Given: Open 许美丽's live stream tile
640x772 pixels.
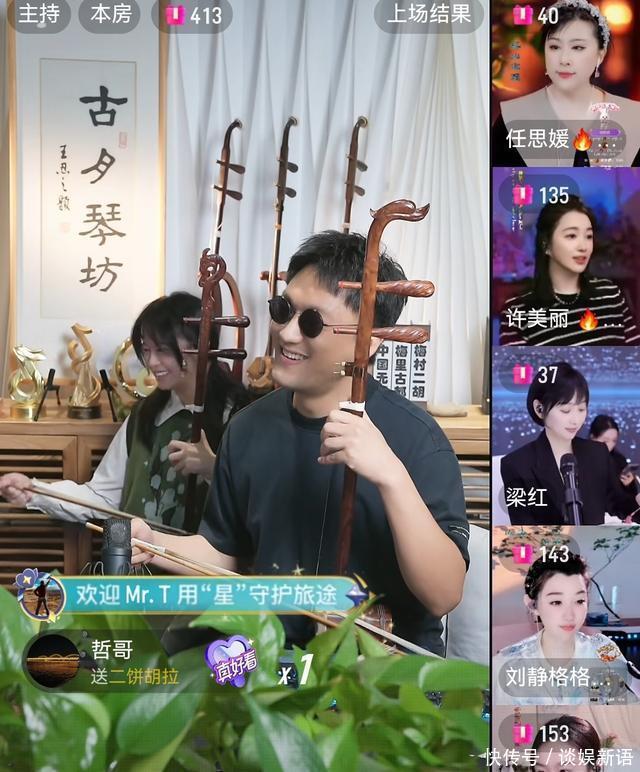Looking at the screenshot, I should [x=566, y=257].
